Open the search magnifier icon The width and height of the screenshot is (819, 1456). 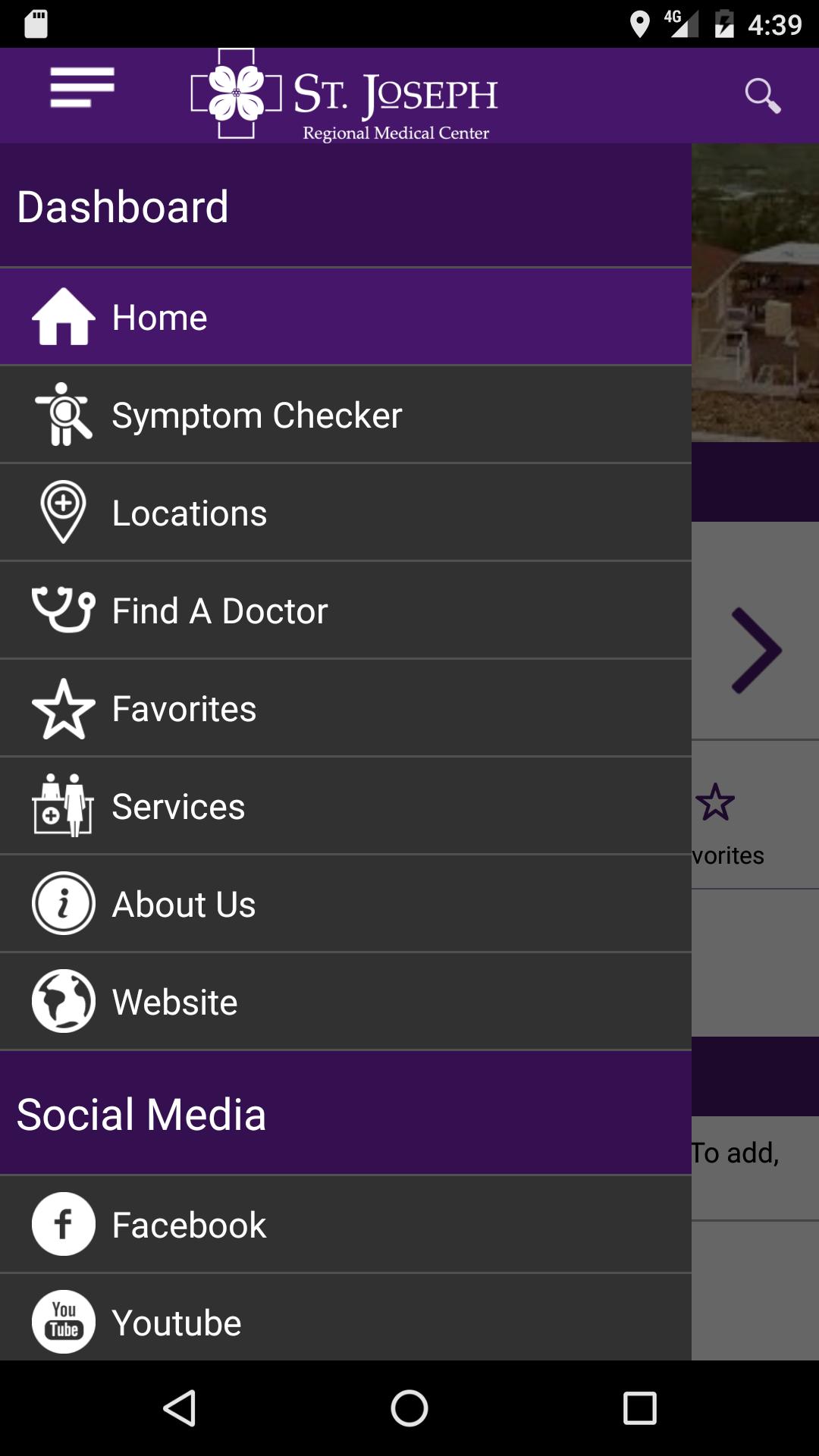(761, 96)
